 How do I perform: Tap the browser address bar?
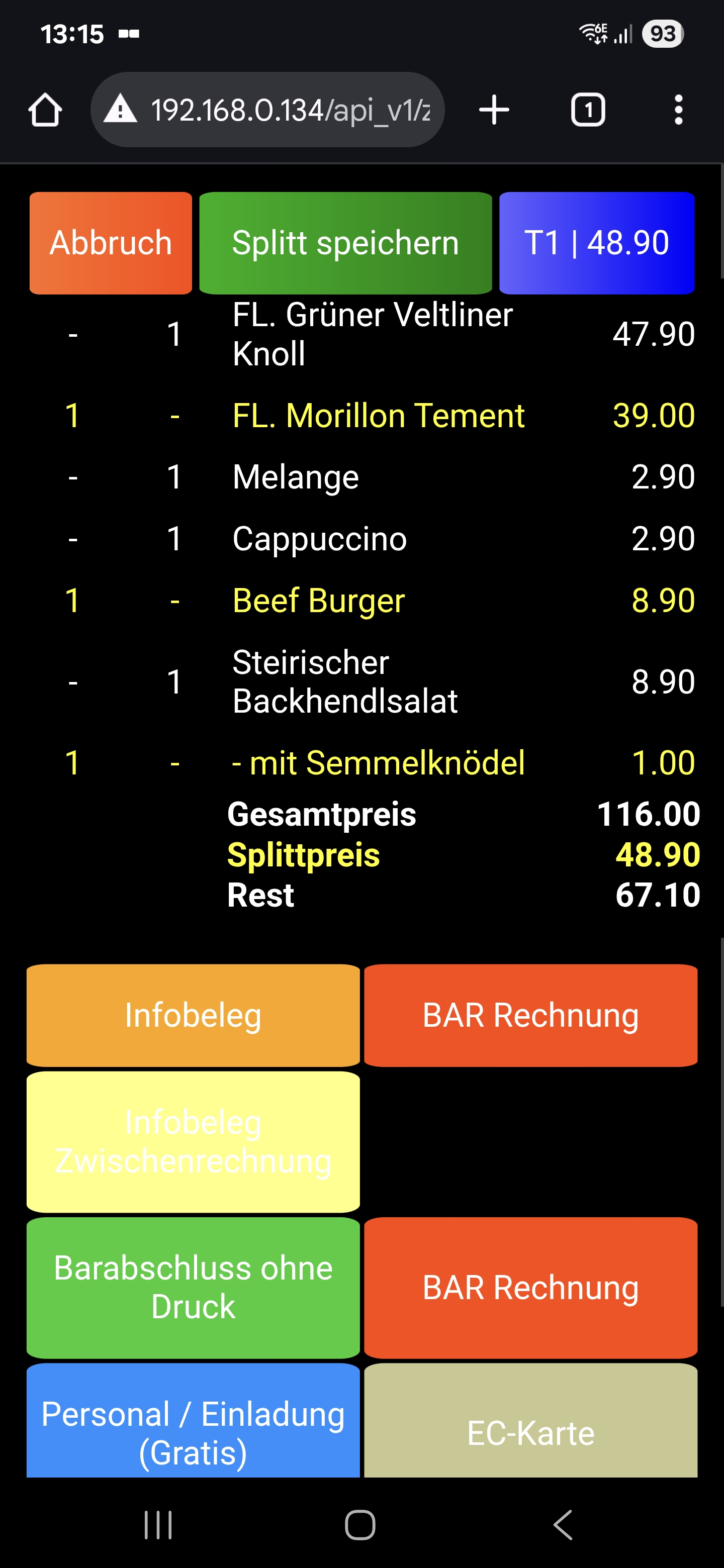(x=267, y=110)
